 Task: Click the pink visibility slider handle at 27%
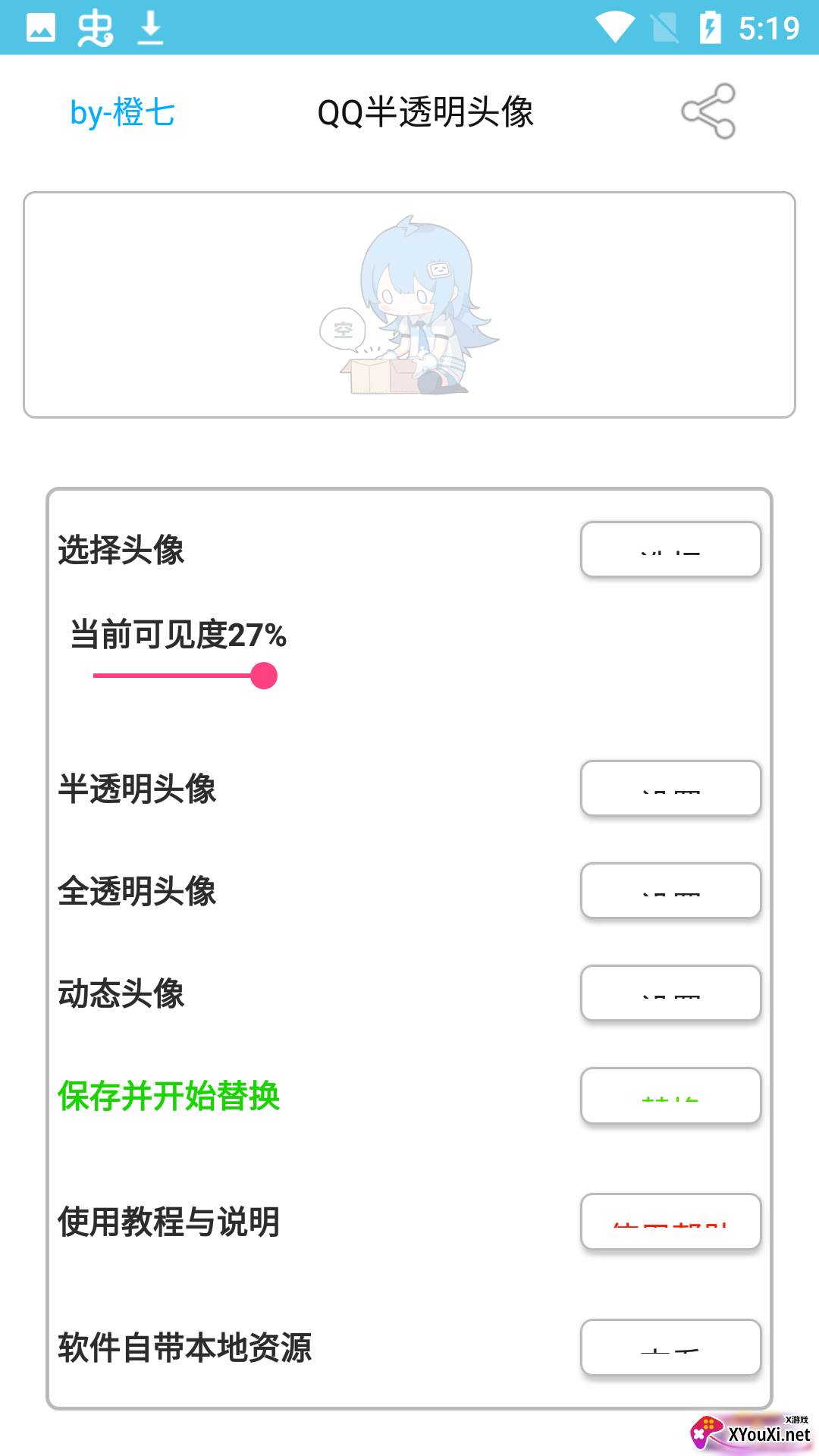[x=265, y=674]
